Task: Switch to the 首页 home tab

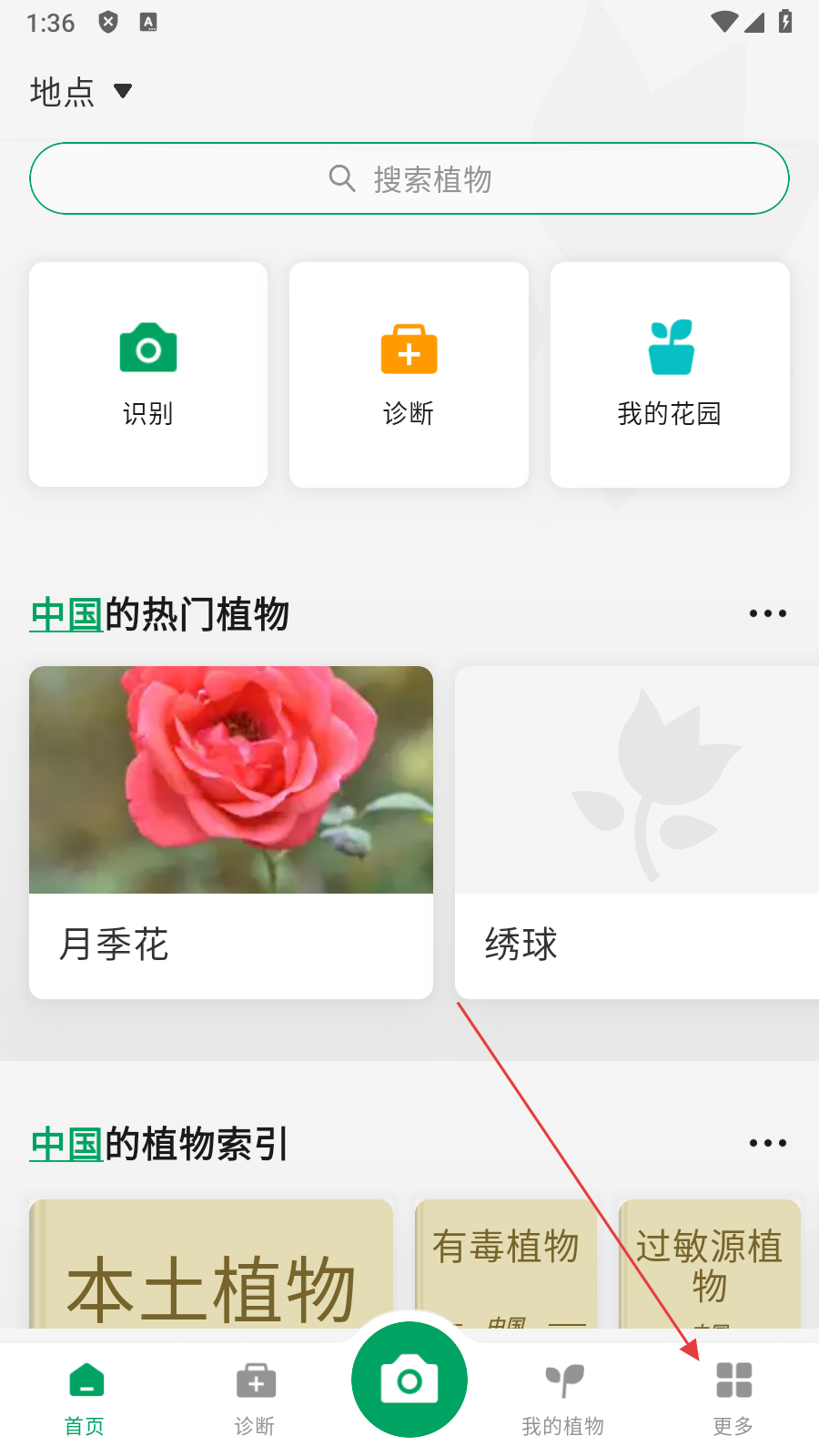Action: (x=86, y=1399)
